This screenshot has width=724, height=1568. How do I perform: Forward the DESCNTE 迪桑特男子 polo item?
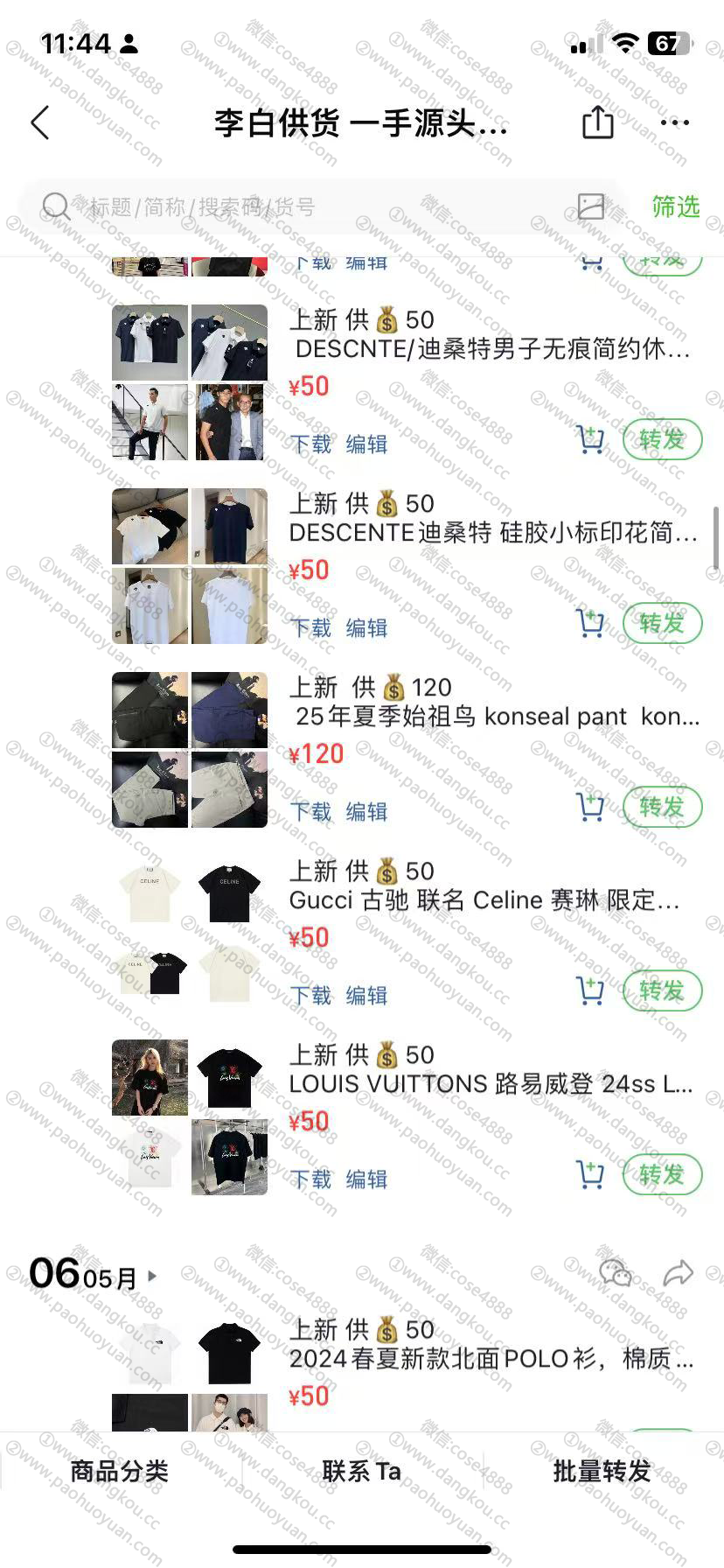662,439
